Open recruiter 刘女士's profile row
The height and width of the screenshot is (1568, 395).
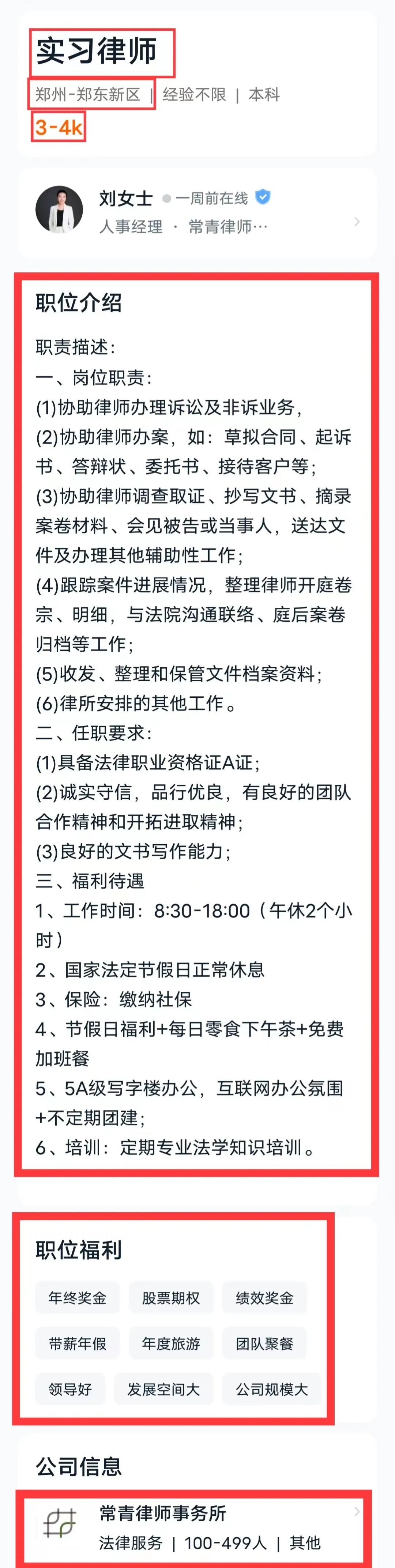point(197,212)
